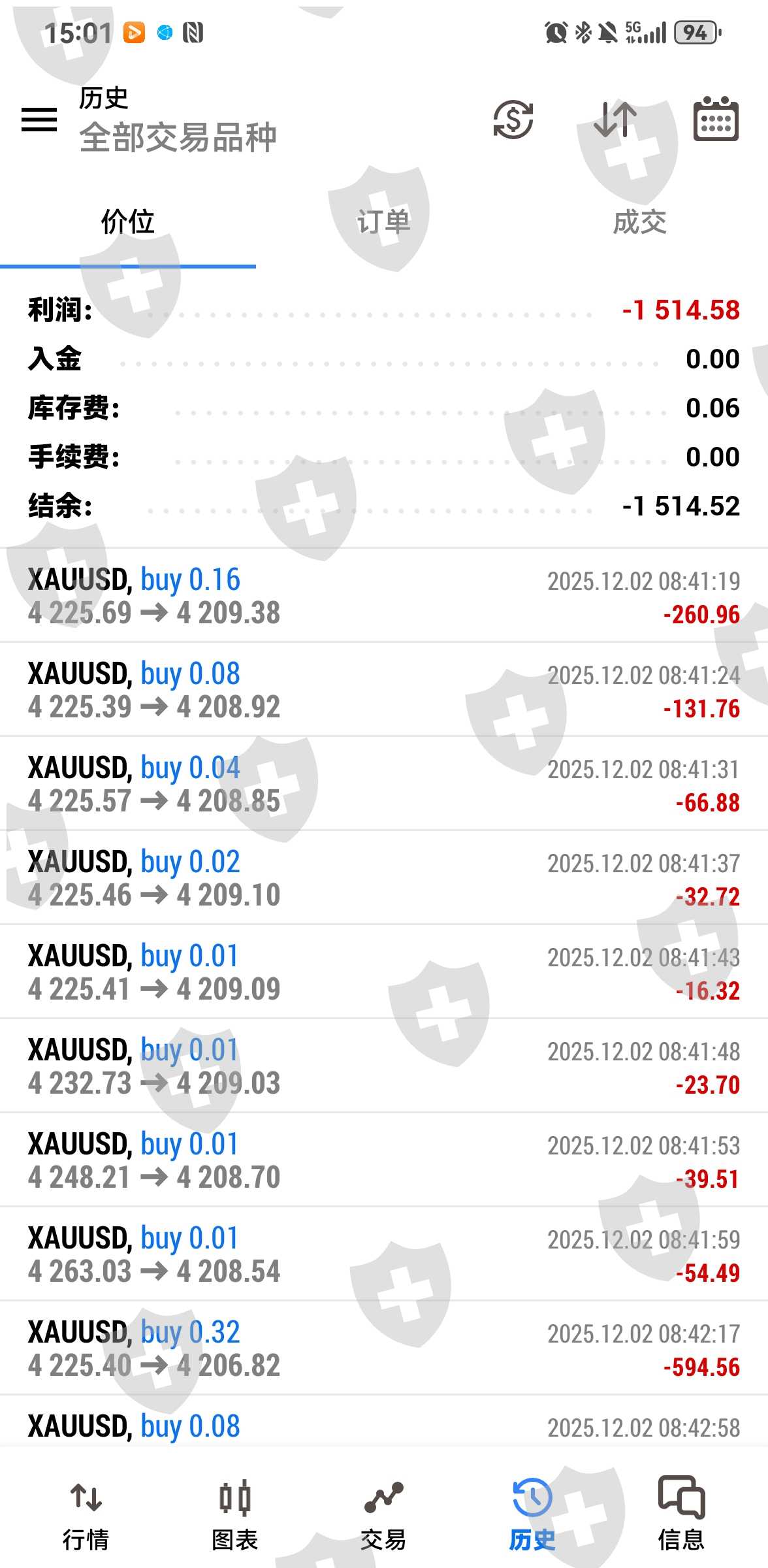Open the XAUUSD buy 0.32 position
768x1568 pixels.
click(384, 1348)
